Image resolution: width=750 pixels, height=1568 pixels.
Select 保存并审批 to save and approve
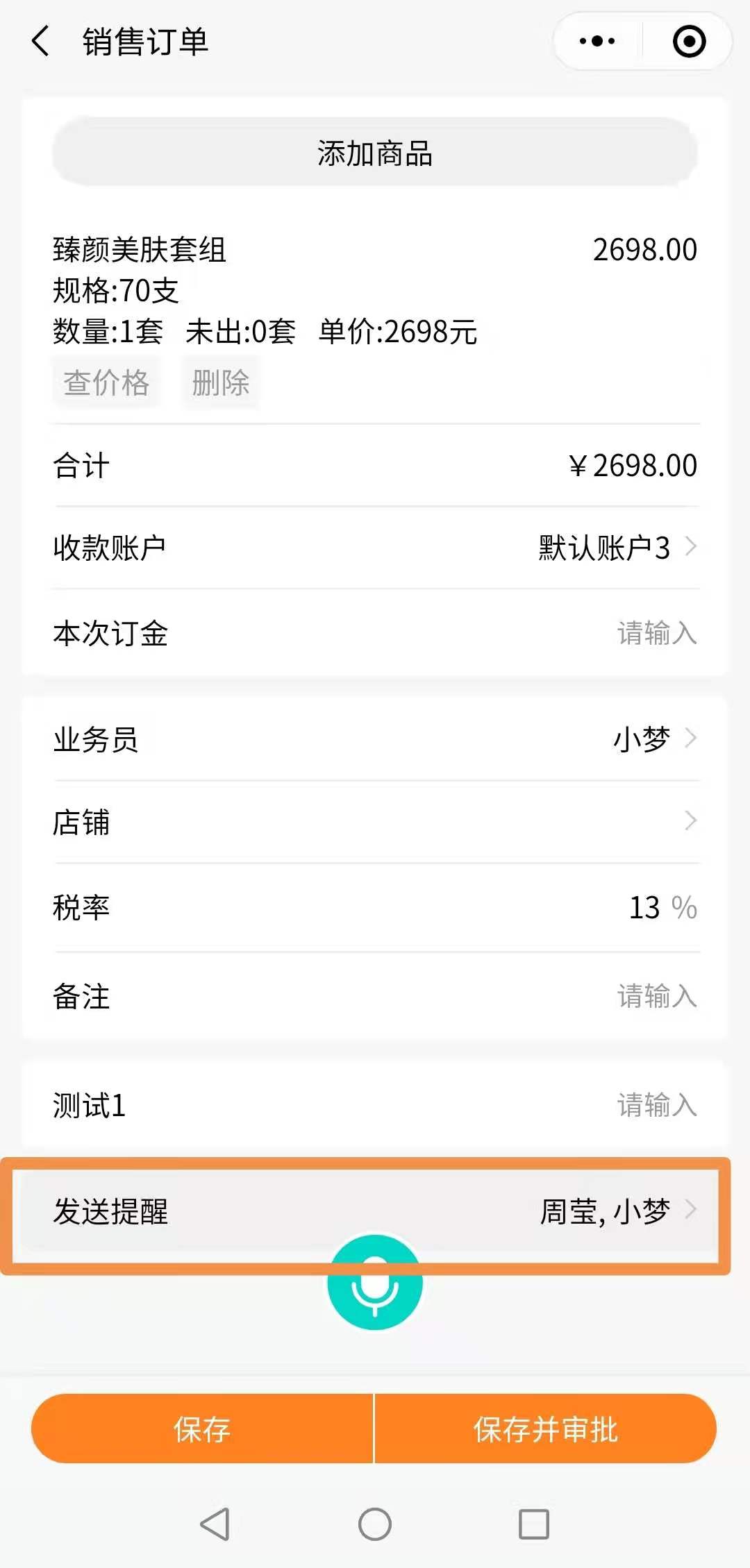point(545,1429)
